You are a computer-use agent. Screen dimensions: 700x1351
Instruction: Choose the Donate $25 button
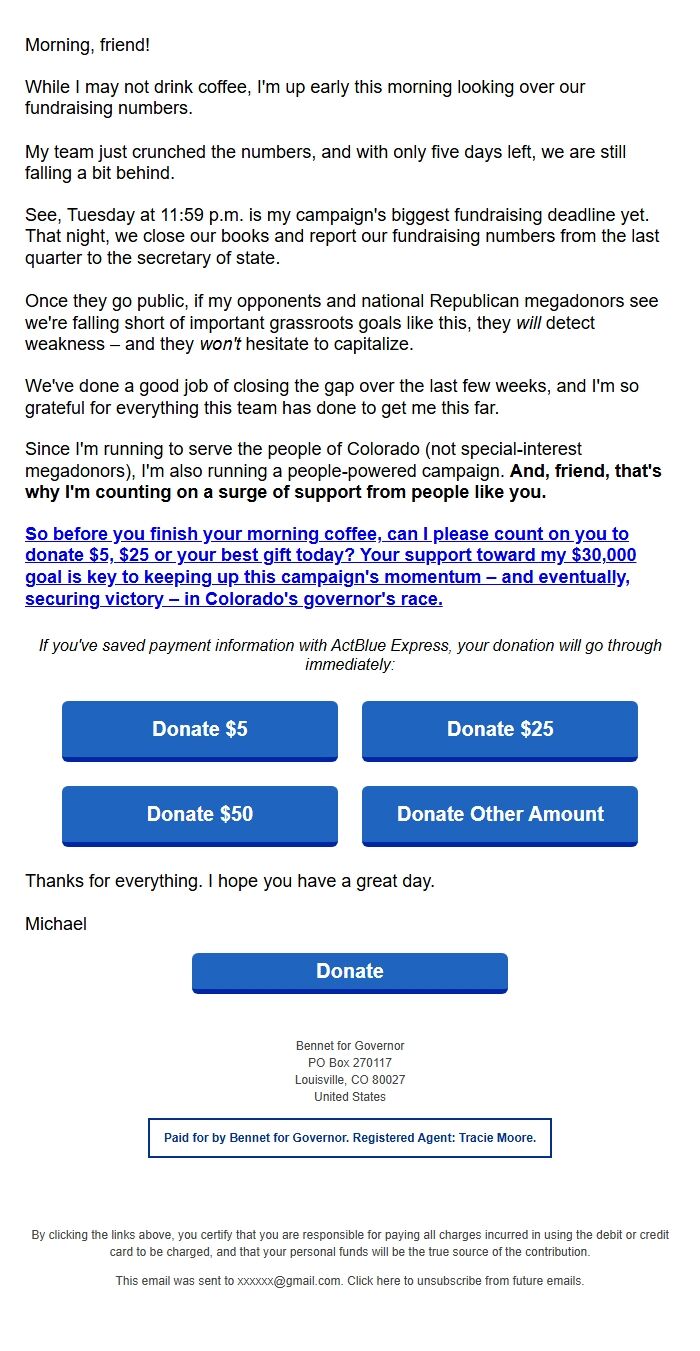tap(500, 731)
